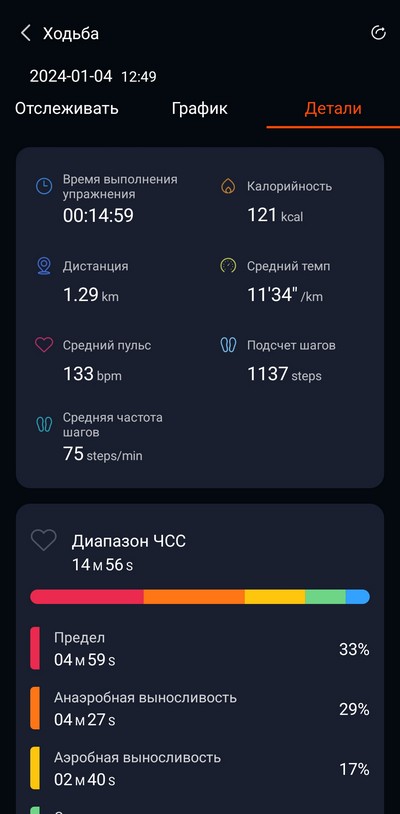Screen dimensions: 400x814
Task: Switch to the Отслеживать tab
Action: click(x=66, y=108)
